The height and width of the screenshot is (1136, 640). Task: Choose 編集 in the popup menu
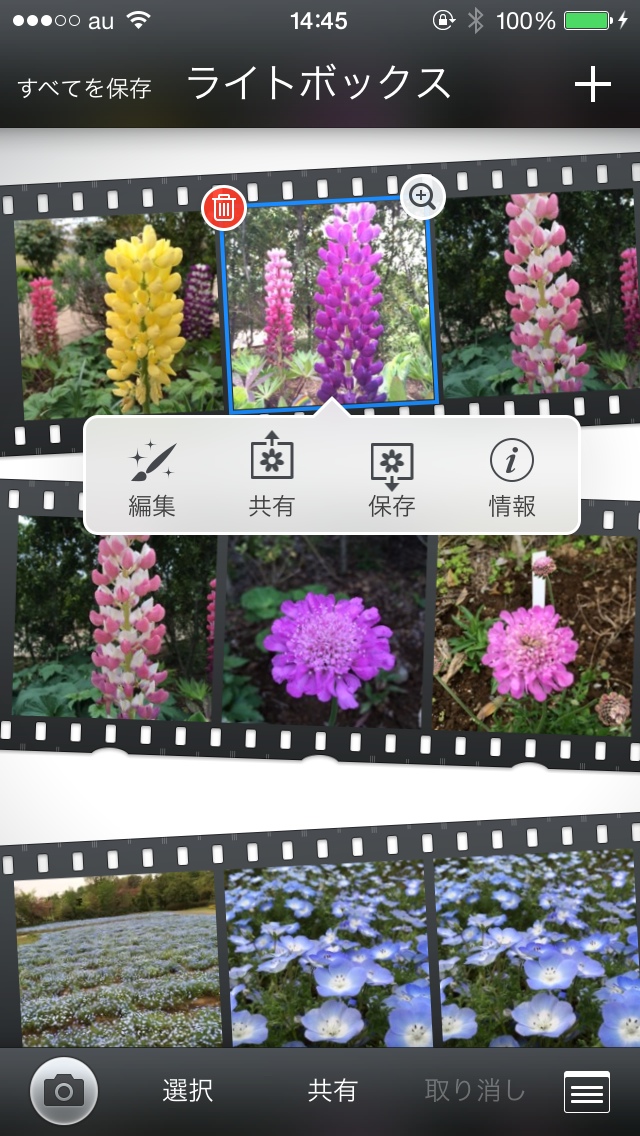click(x=152, y=478)
